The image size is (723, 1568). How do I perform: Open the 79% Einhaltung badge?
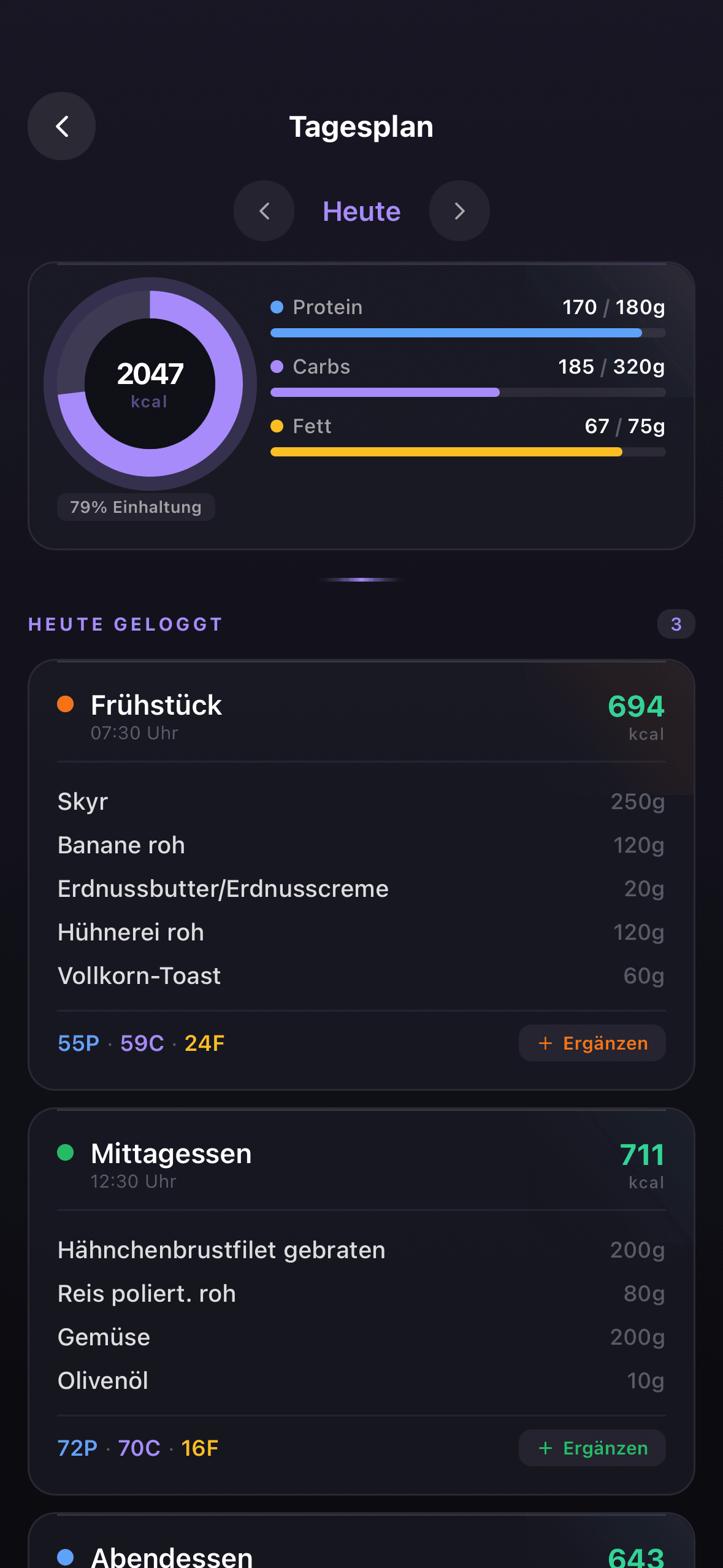(x=136, y=507)
